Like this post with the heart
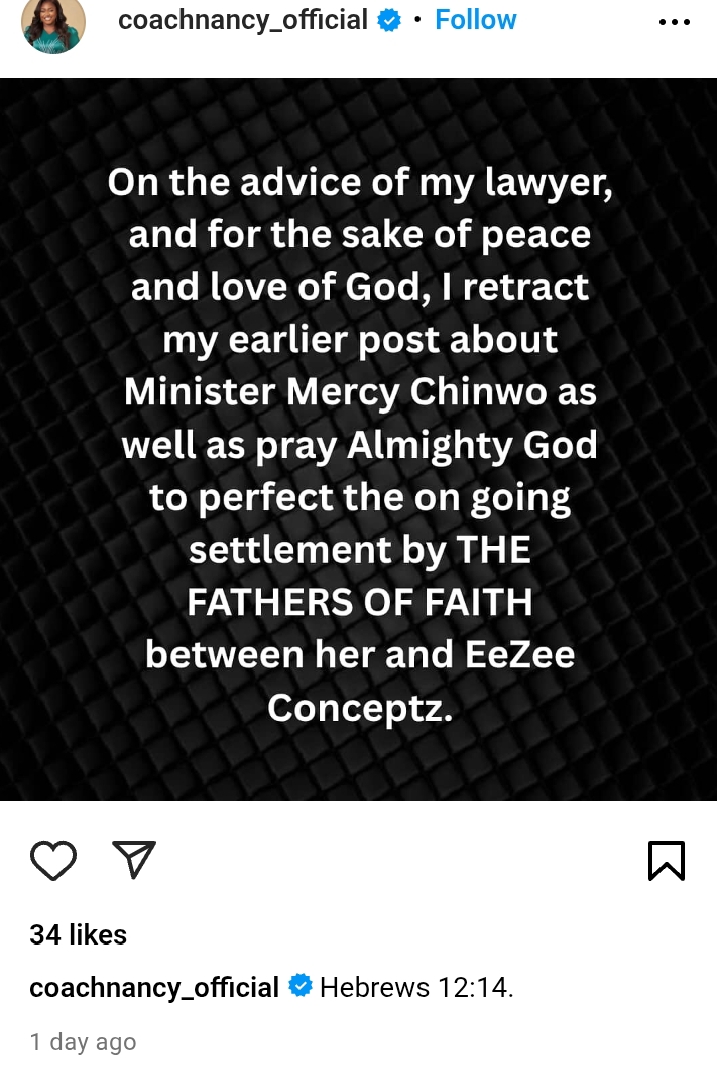The height and width of the screenshot is (1085, 717). coord(53,861)
